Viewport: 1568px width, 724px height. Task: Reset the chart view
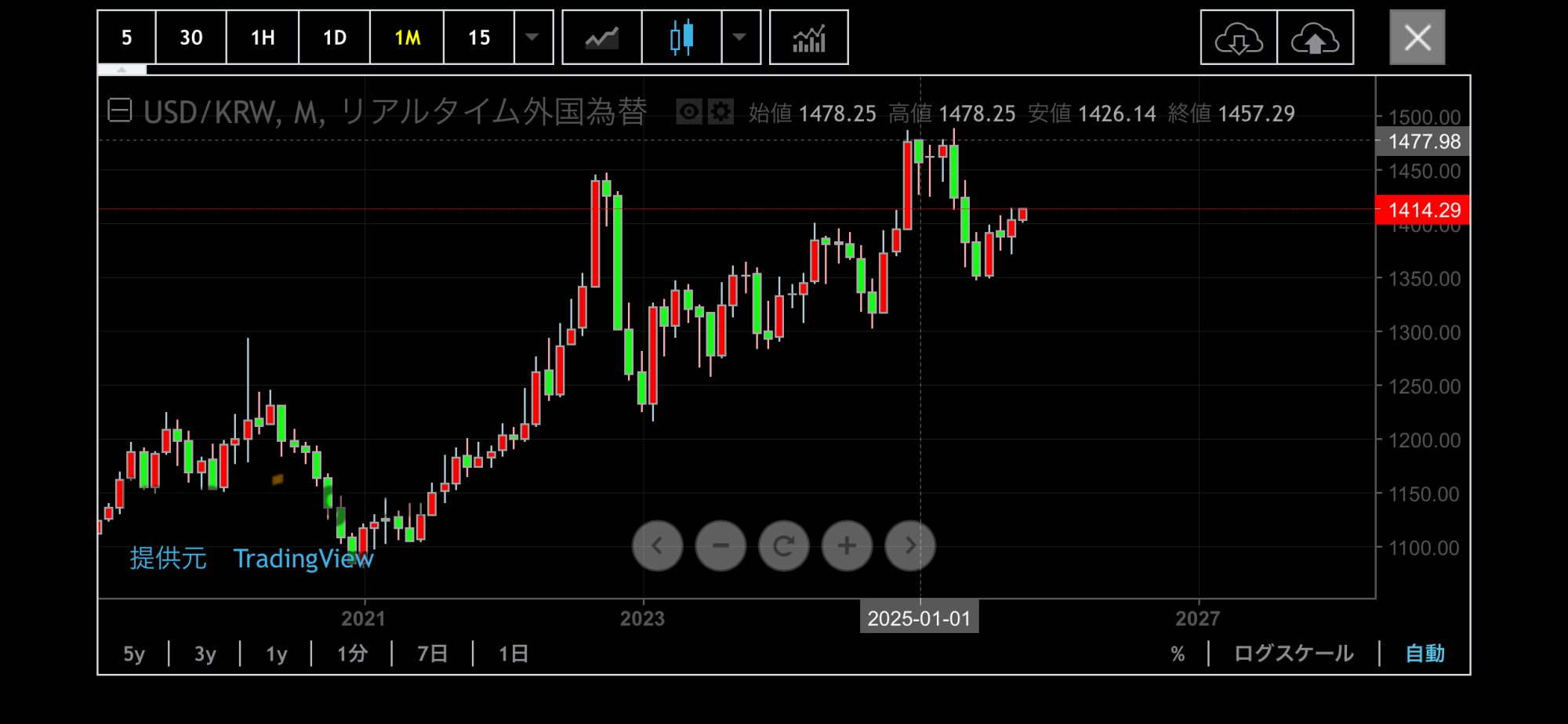(x=784, y=546)
